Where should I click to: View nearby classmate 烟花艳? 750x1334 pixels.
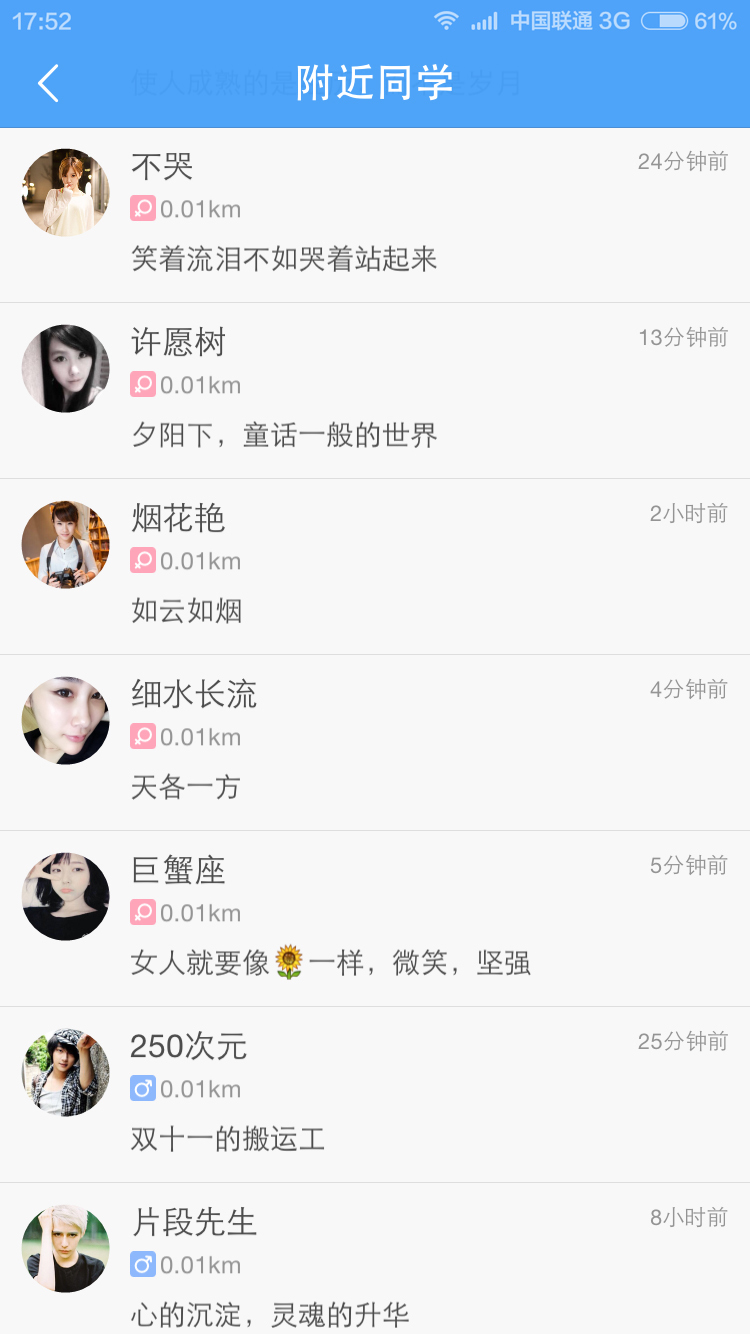click(x=375, y=567)
